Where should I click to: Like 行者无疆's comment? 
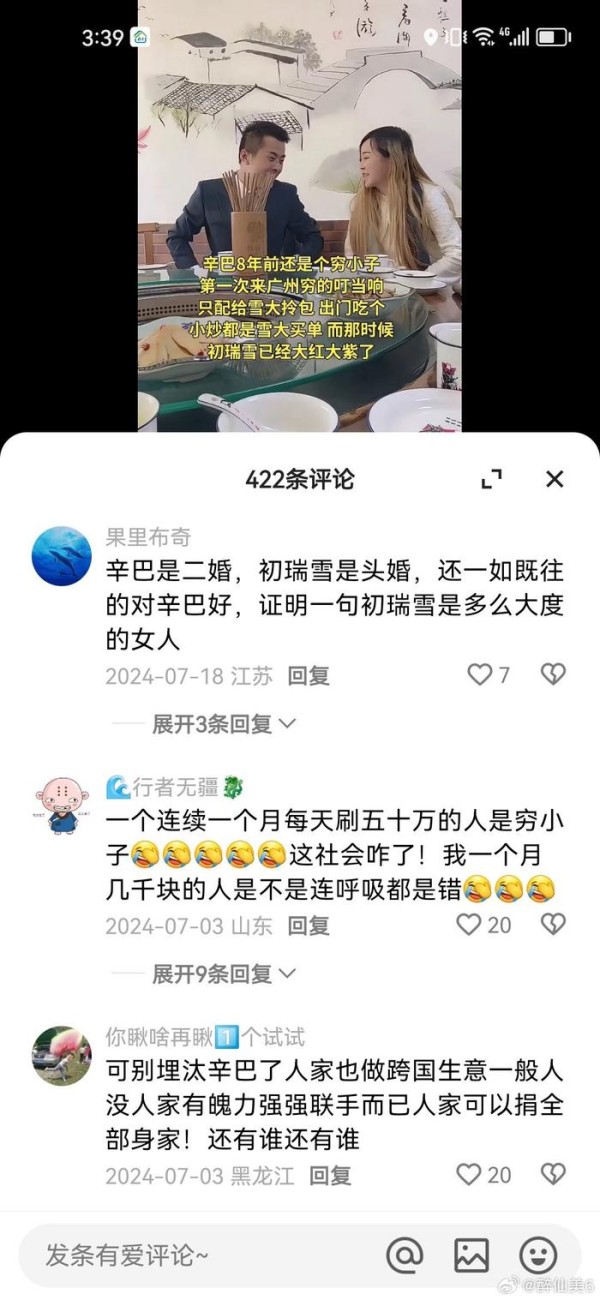click(x=469, y=925)
